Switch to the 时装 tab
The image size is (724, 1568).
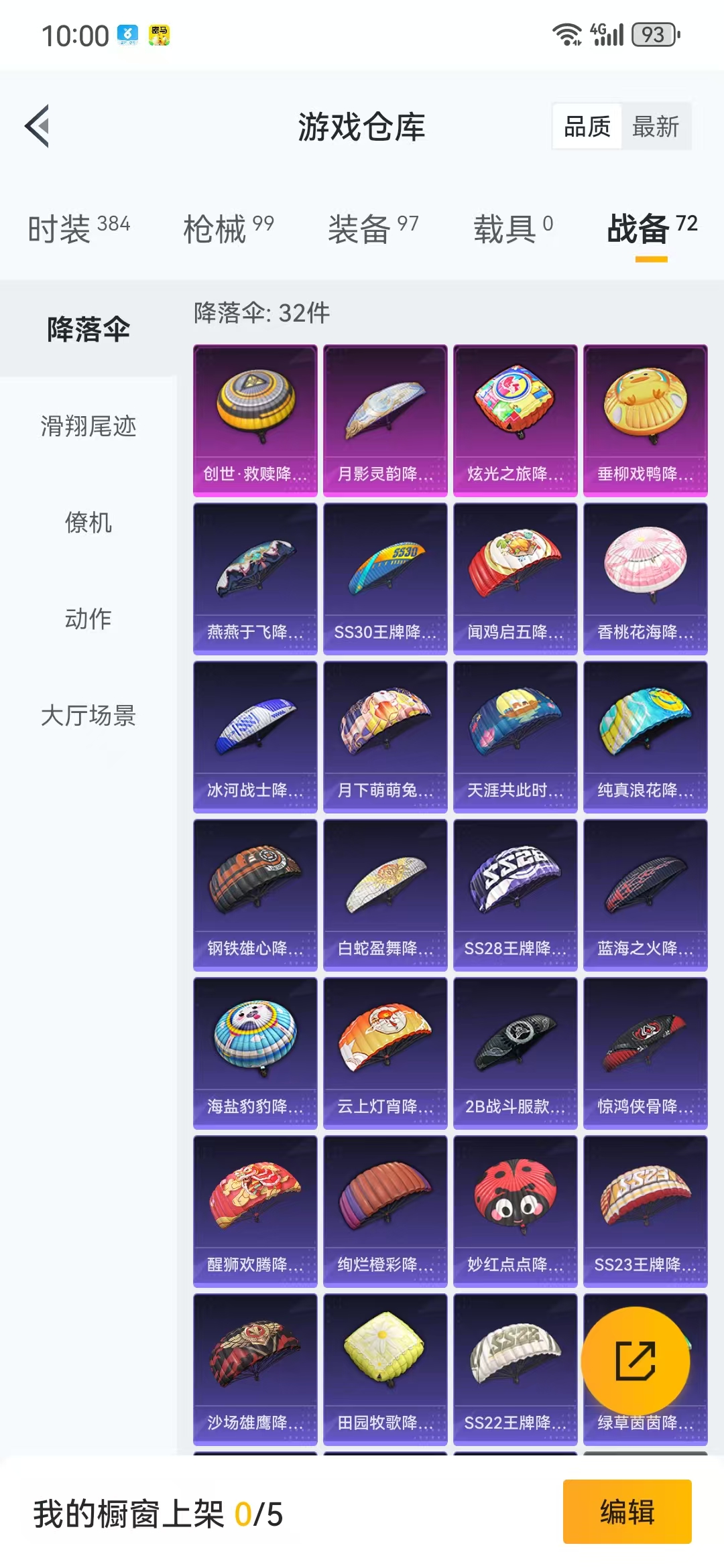[x=79, y=229]
